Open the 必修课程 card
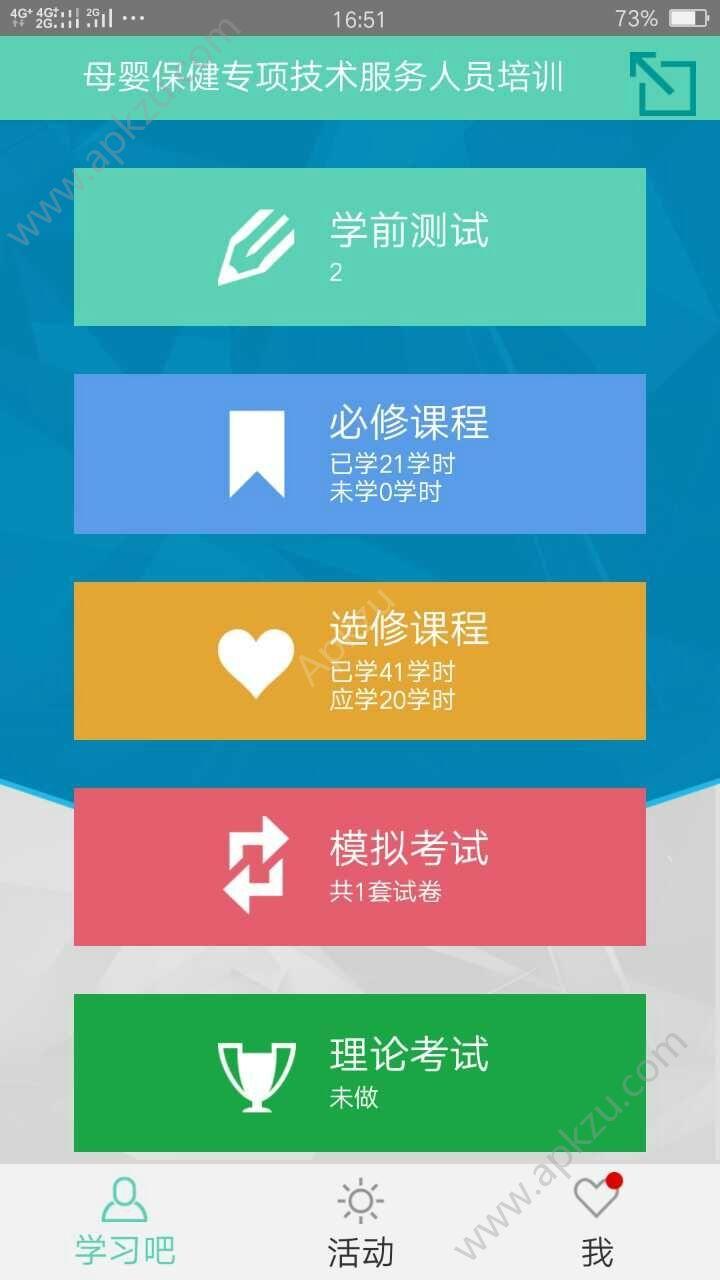This screenshot has height=1280, width=720. coord(360,454)
